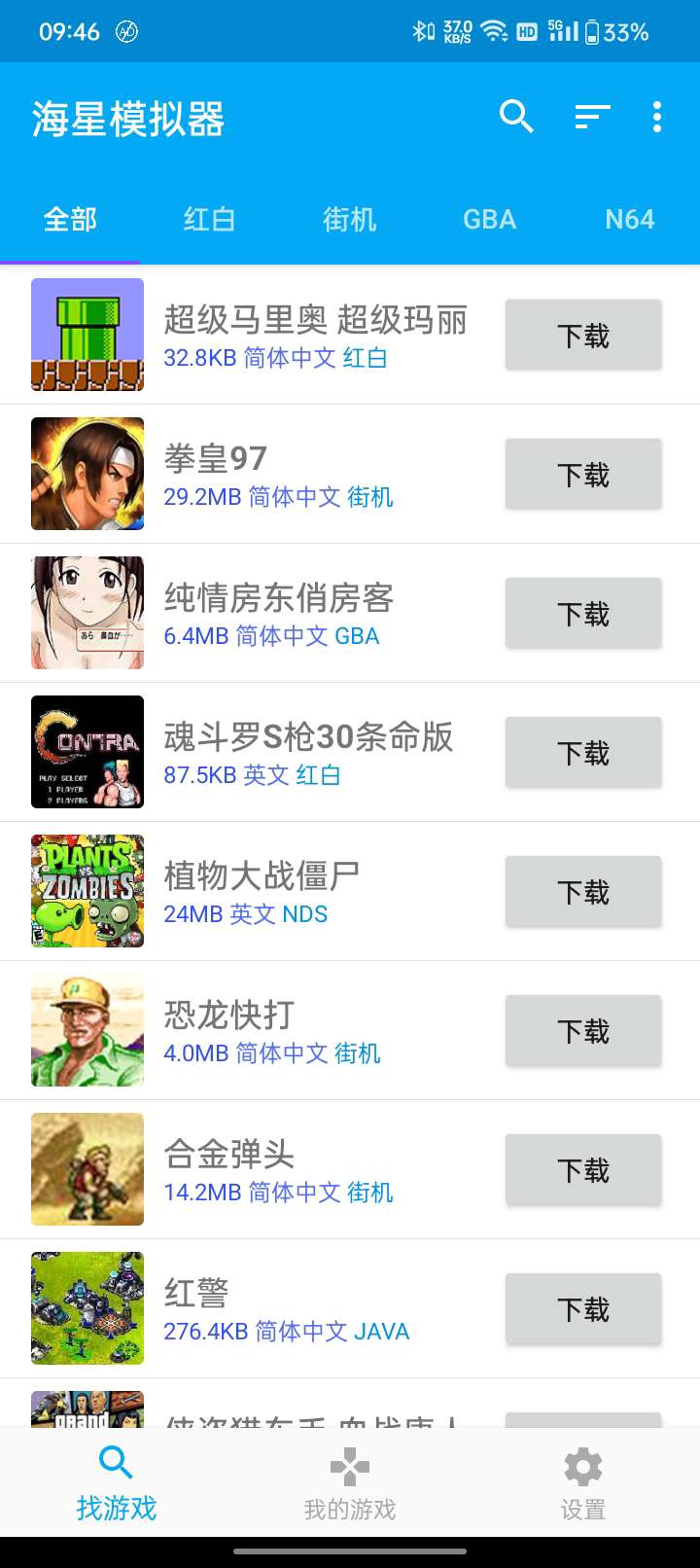Image resolution: width=700 pixels, height=1568 pixels.
Task: Download 恐龙快打
Action: coord(583,1031)
